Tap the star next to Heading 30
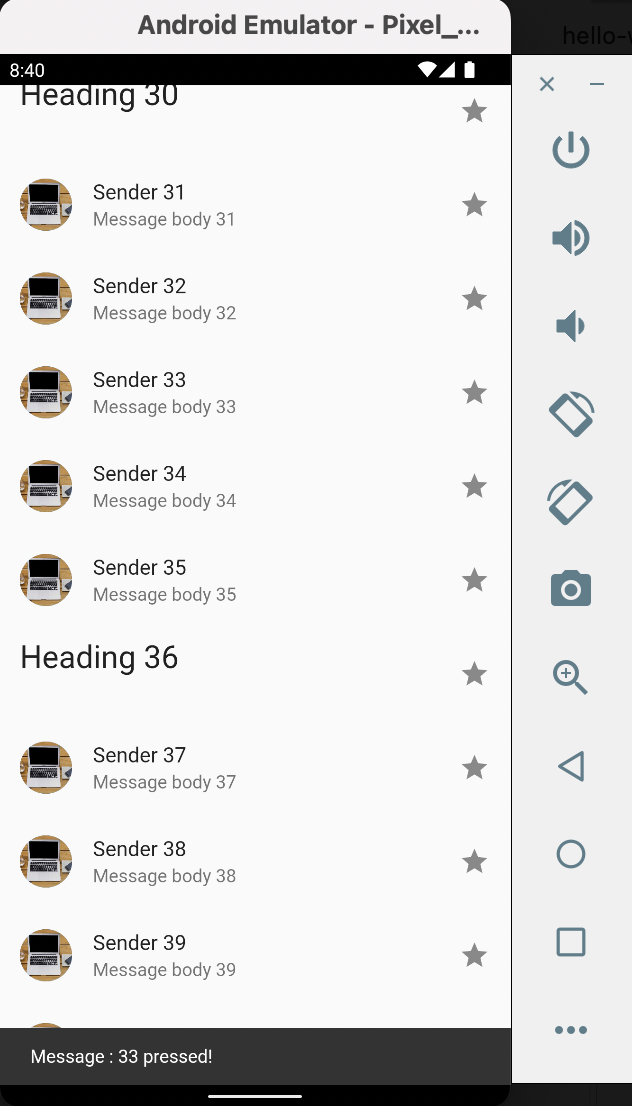Screen dimensions: 632x1106 [x=474, y=111]
